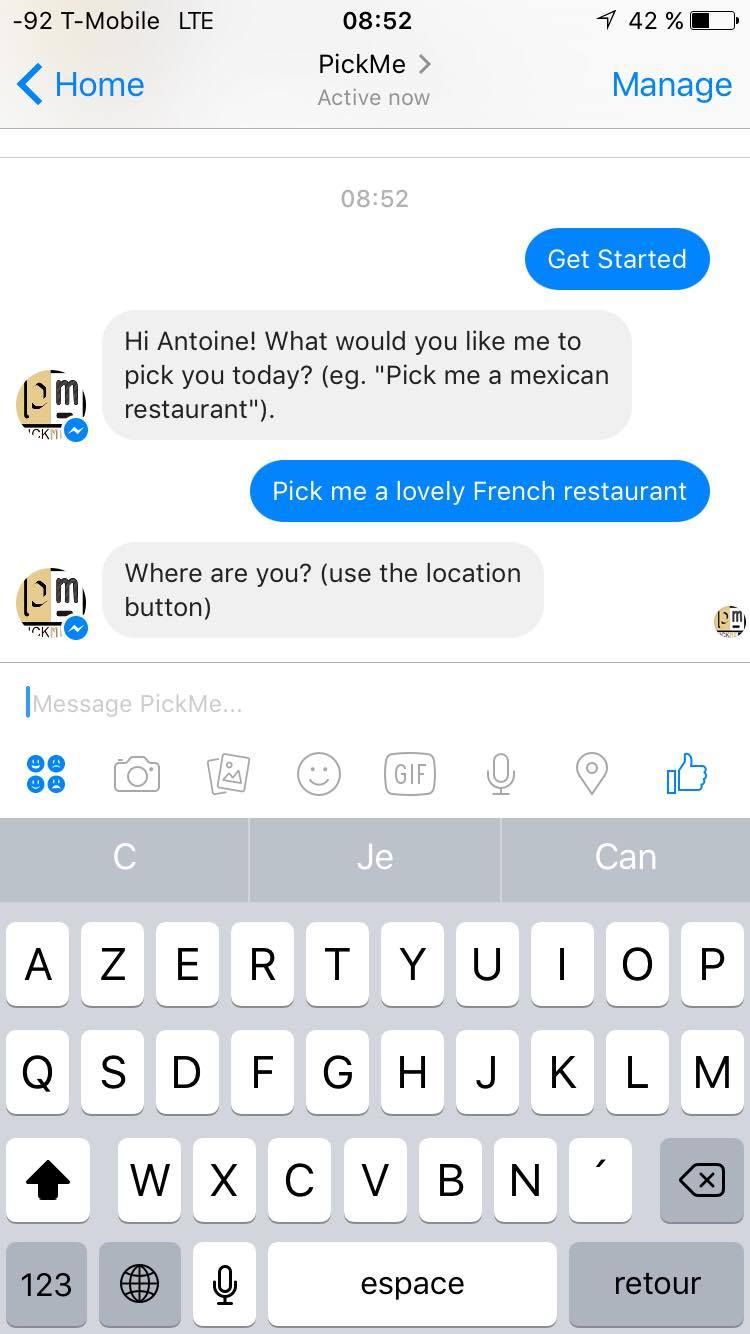Image resolution: width=750 pixels, height=1334 pixels.
Task: Select the "Can" keyboard suggestion
Action: (626, 857)
